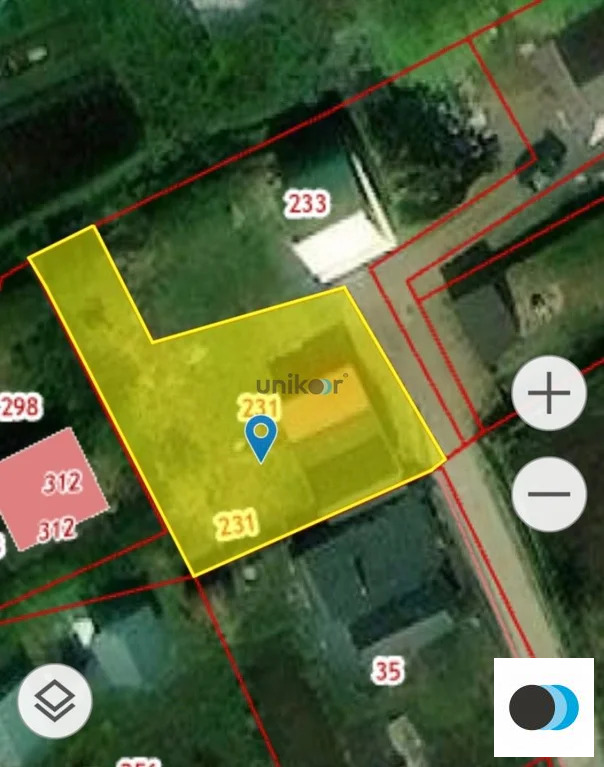Zoom in on the map
Viewport: 604px width, 767px height.
click(x=548, y=393)
